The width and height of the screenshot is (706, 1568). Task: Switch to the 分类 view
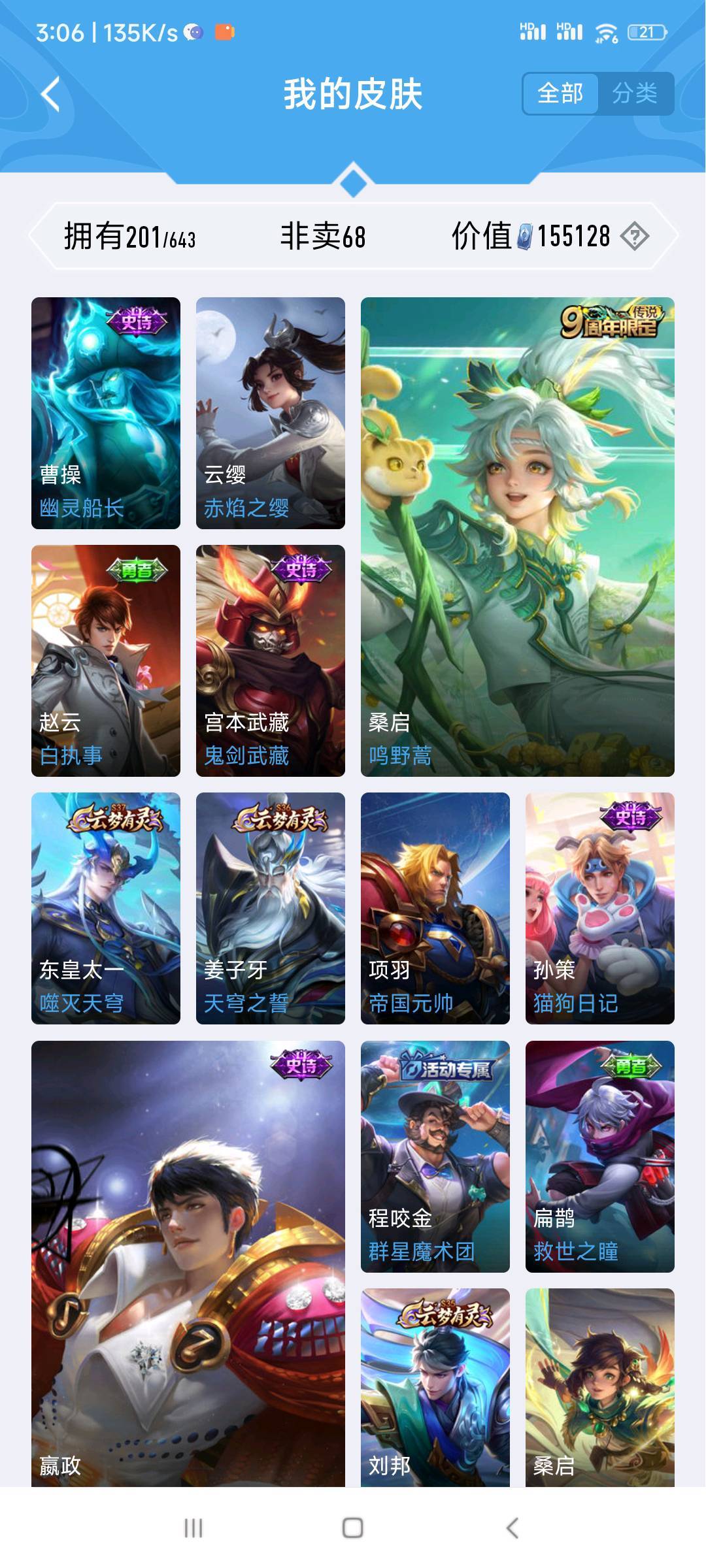click(x=635, y=93)
